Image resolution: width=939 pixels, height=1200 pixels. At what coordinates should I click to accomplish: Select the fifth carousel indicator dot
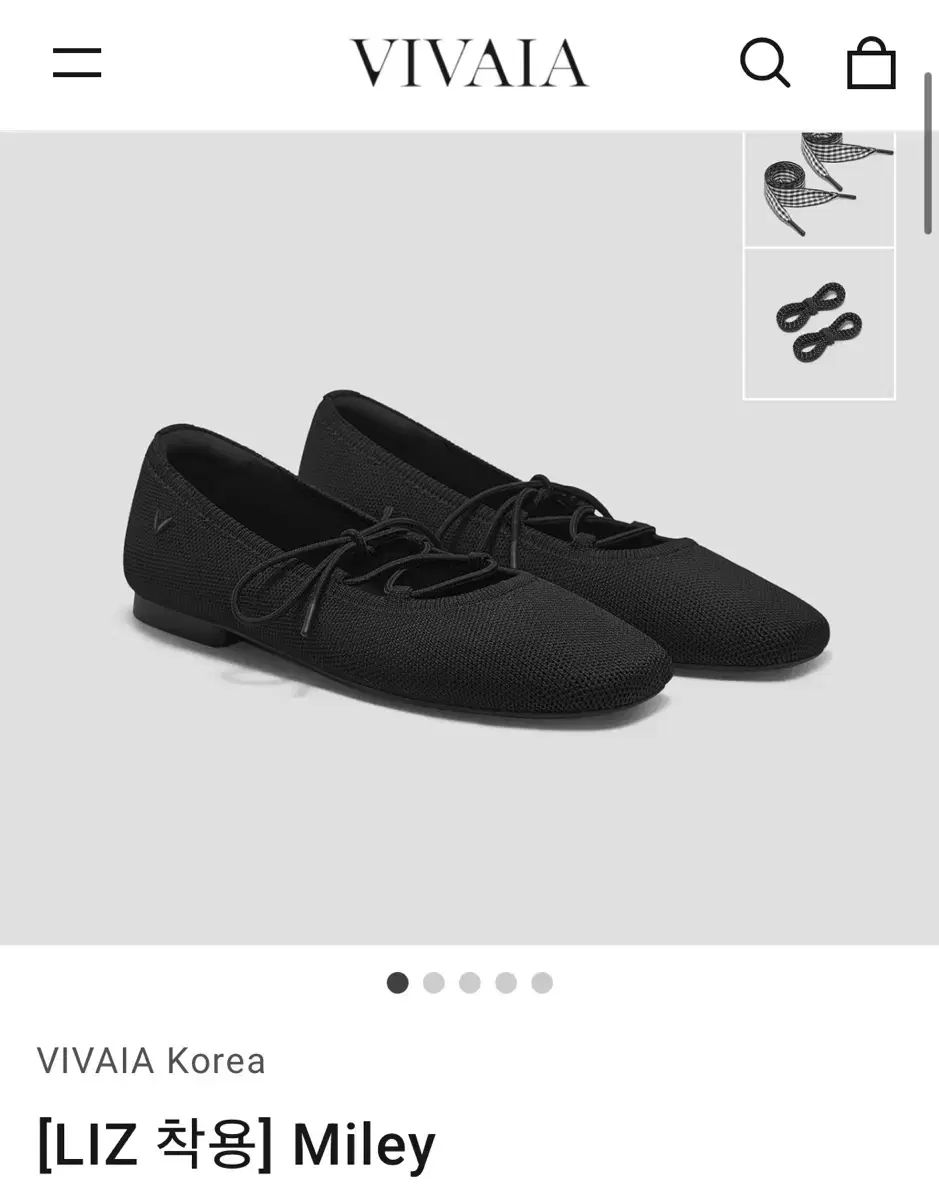(x=541, y=984)
